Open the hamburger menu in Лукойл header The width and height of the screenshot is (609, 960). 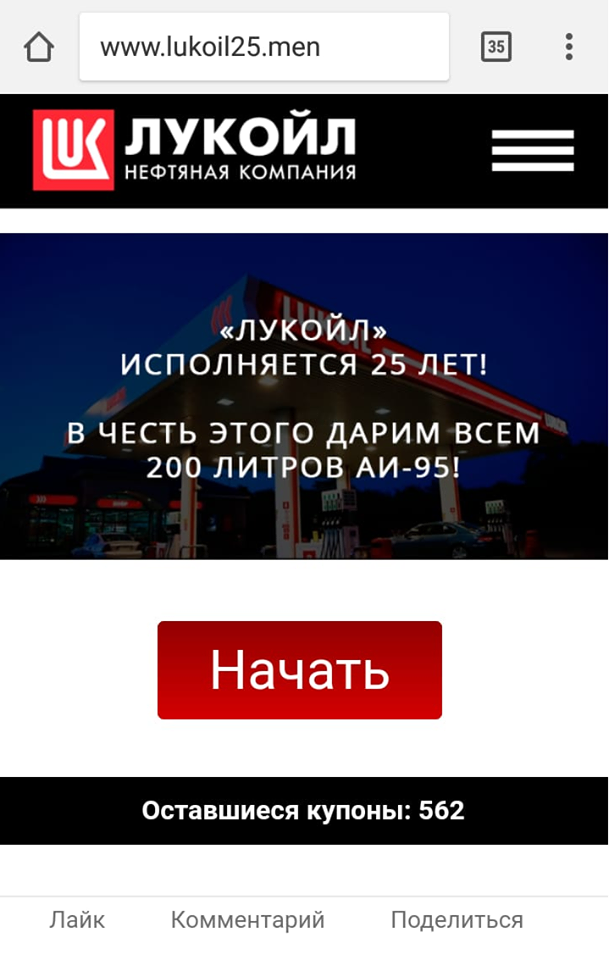click(x=532, y=151)
